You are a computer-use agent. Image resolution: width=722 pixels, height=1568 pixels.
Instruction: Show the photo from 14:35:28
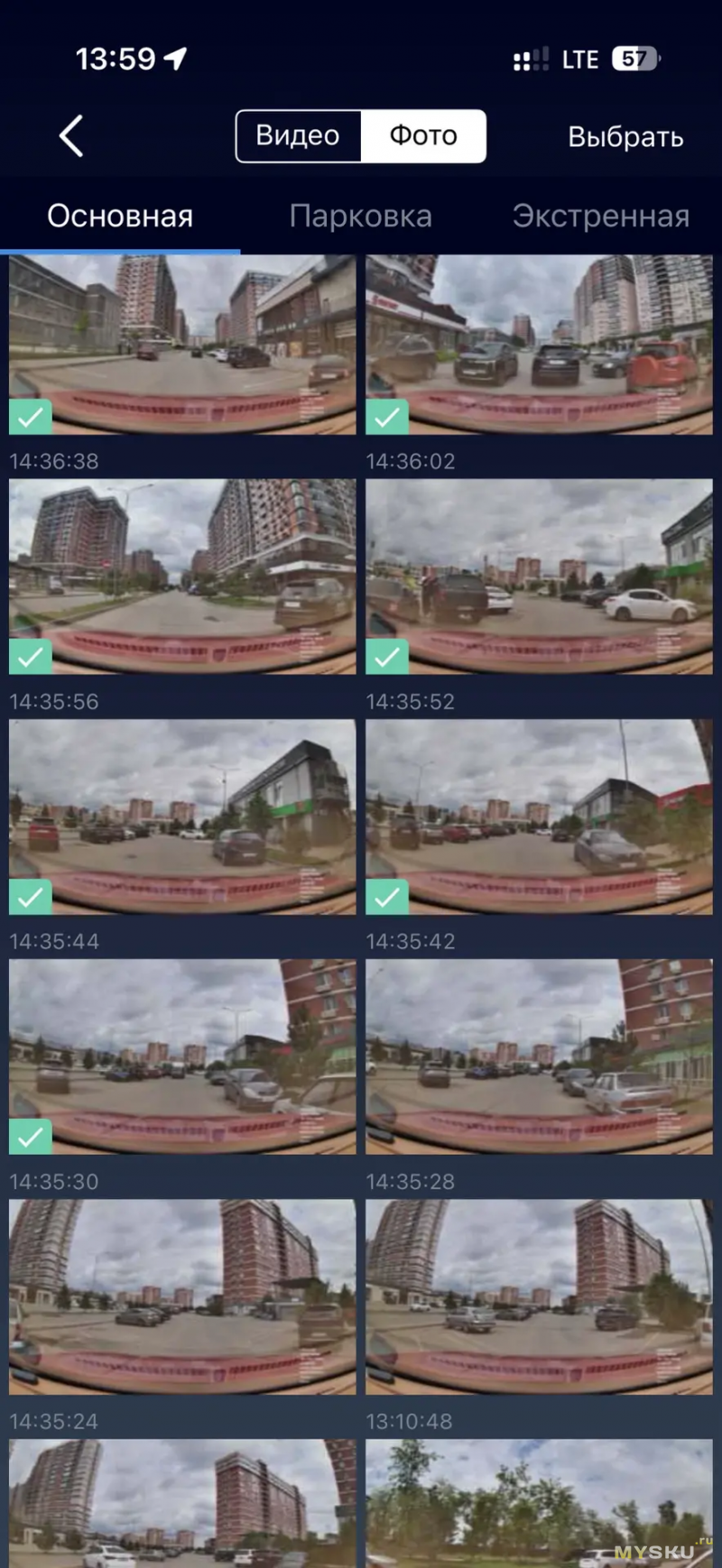click(x=539, y=1056)
